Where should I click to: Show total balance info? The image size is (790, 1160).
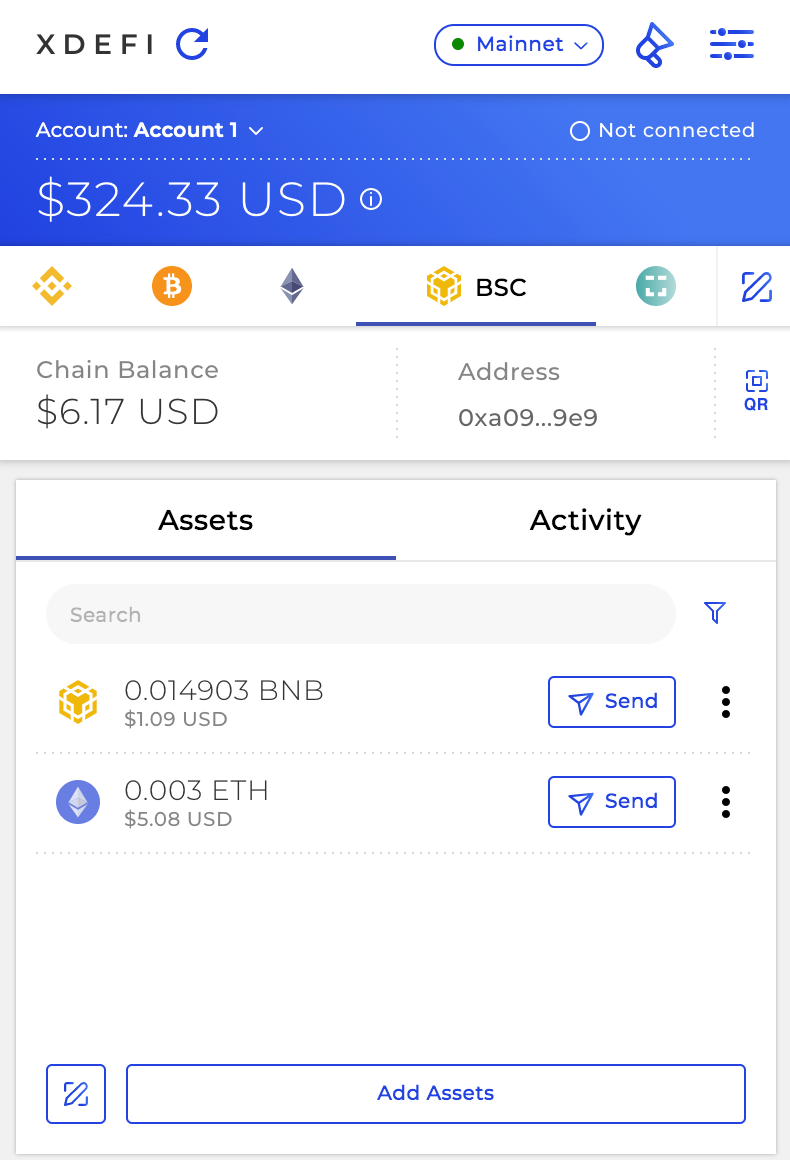click(x=371, y=200)
